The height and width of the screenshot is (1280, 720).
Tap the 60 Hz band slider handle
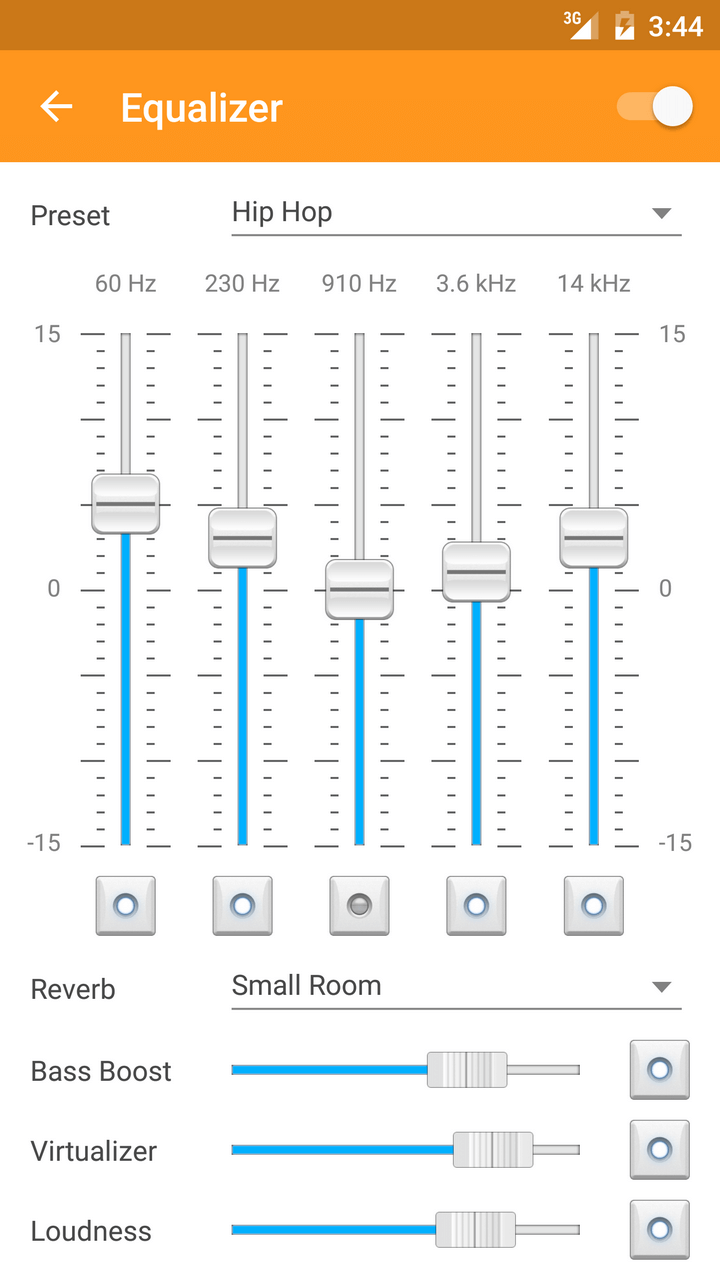click(x=125, y=504)
